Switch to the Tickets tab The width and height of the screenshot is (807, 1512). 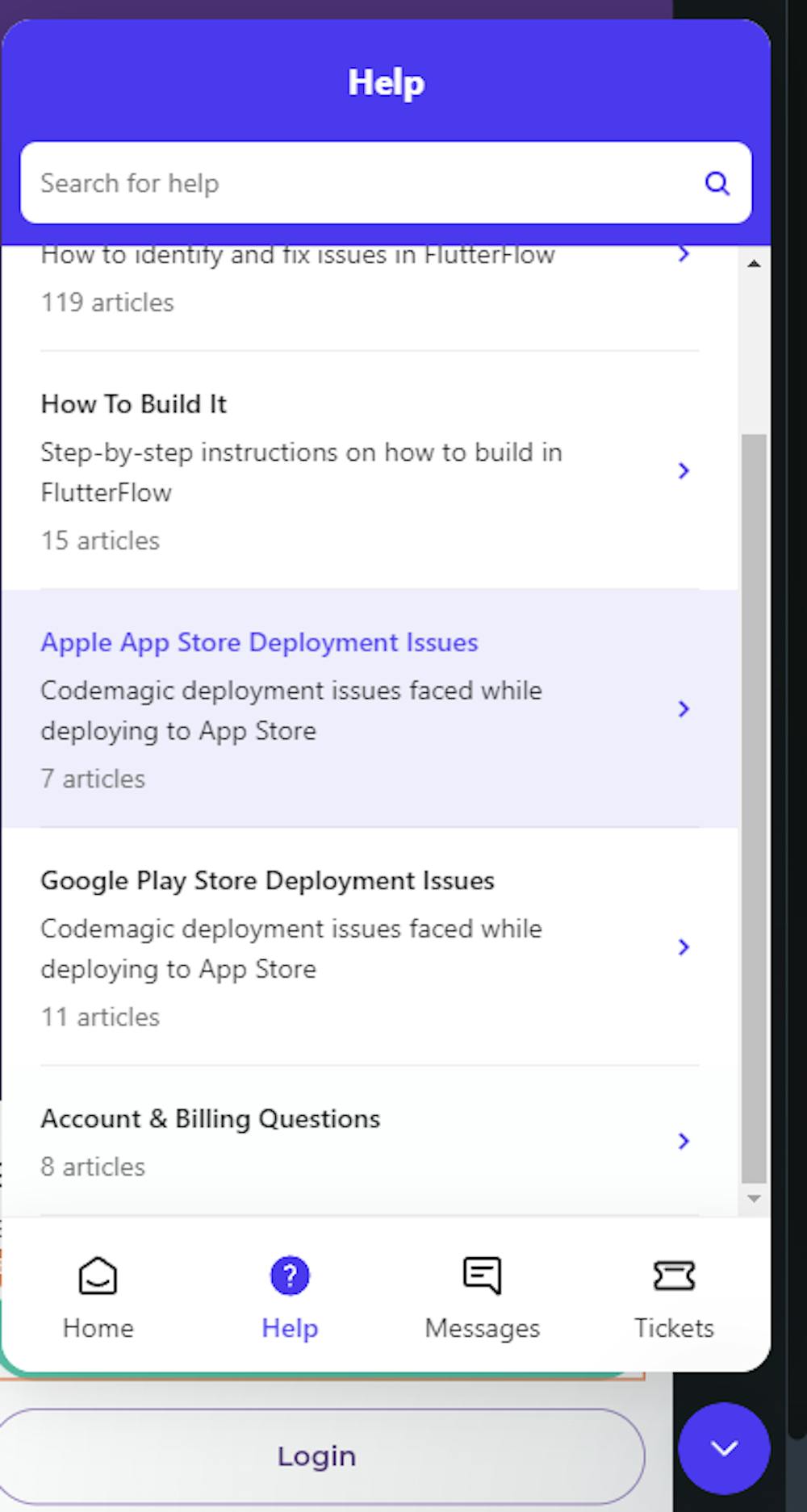(x=674, y=1296)
